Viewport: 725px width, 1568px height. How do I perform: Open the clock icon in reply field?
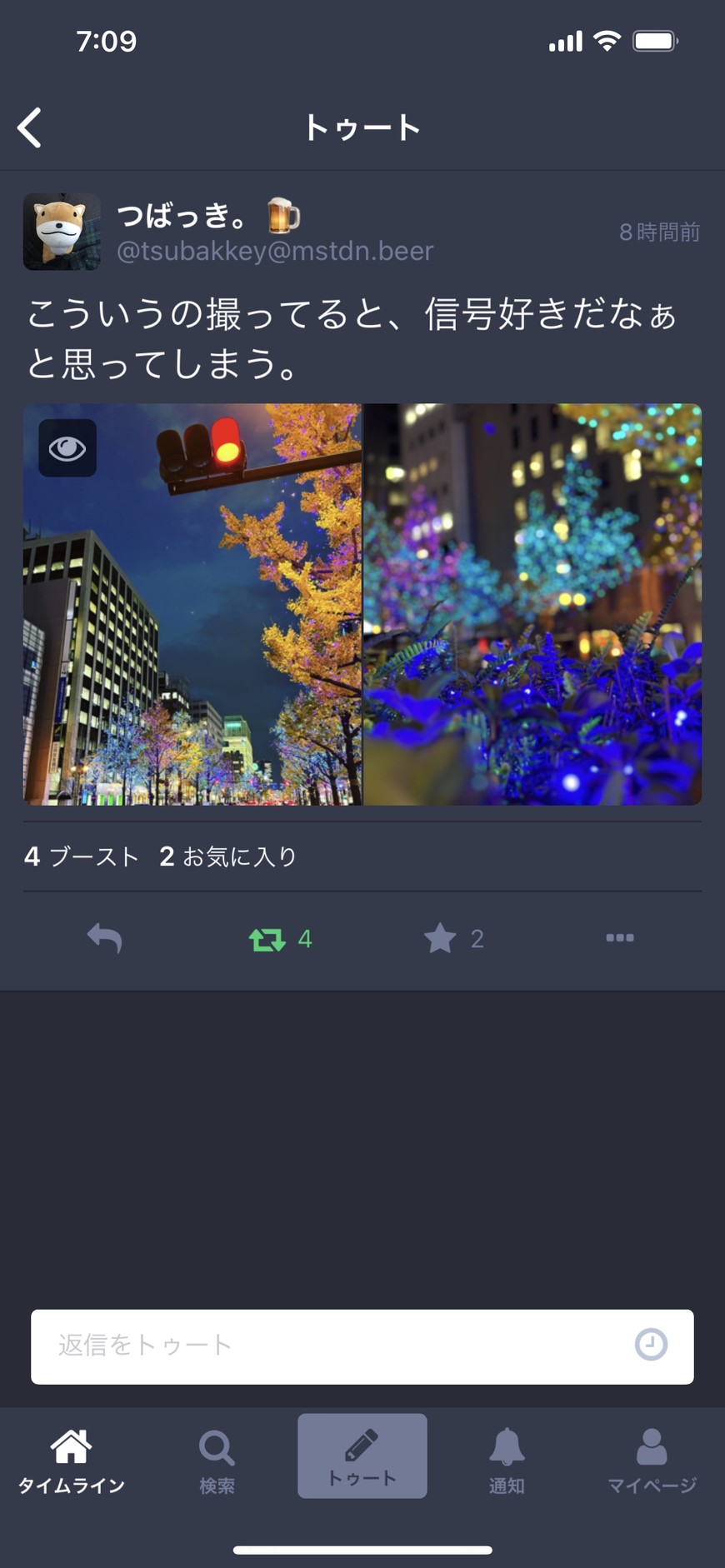click(651, 1345)
